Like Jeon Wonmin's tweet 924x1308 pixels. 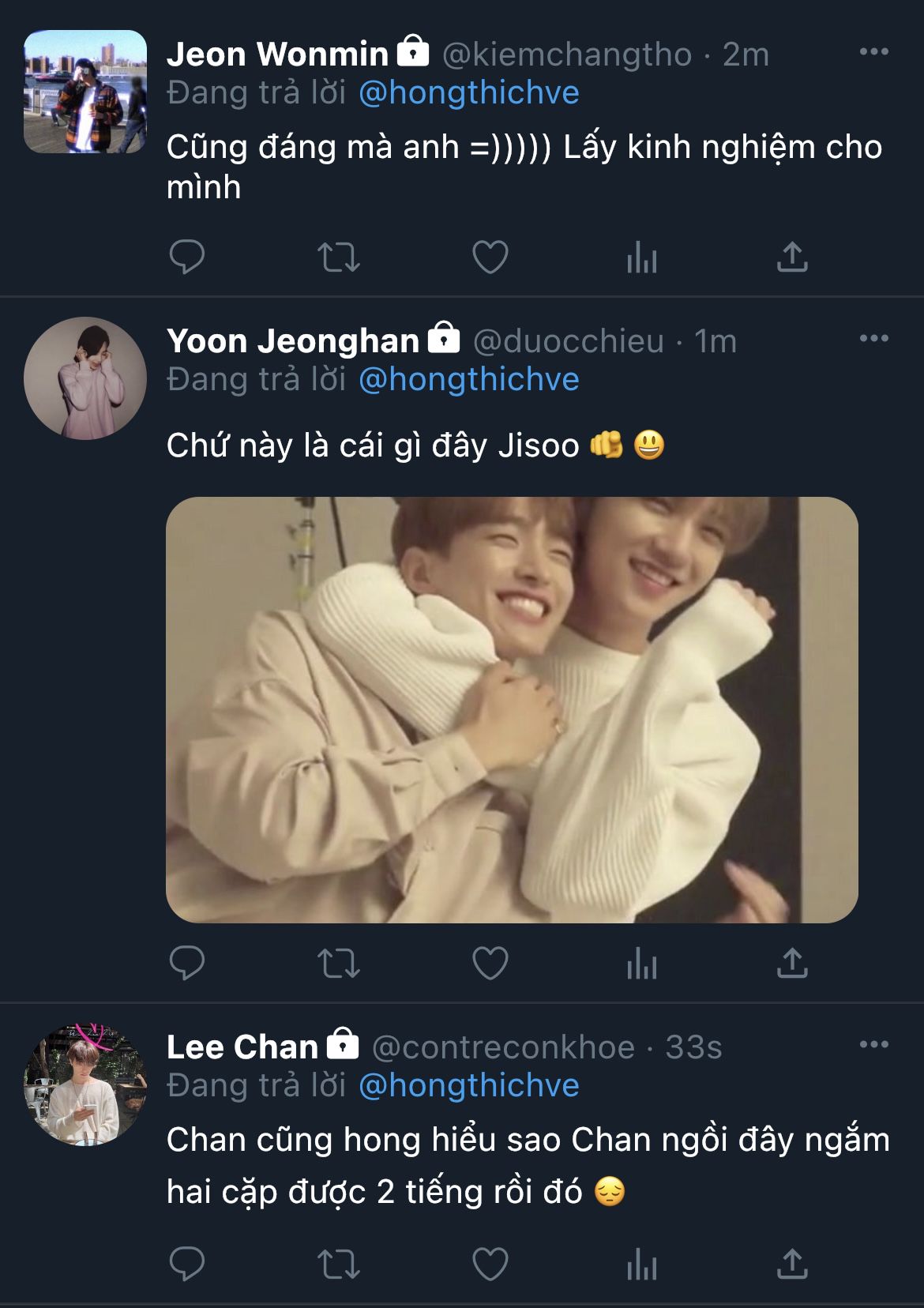pos(490,257)
